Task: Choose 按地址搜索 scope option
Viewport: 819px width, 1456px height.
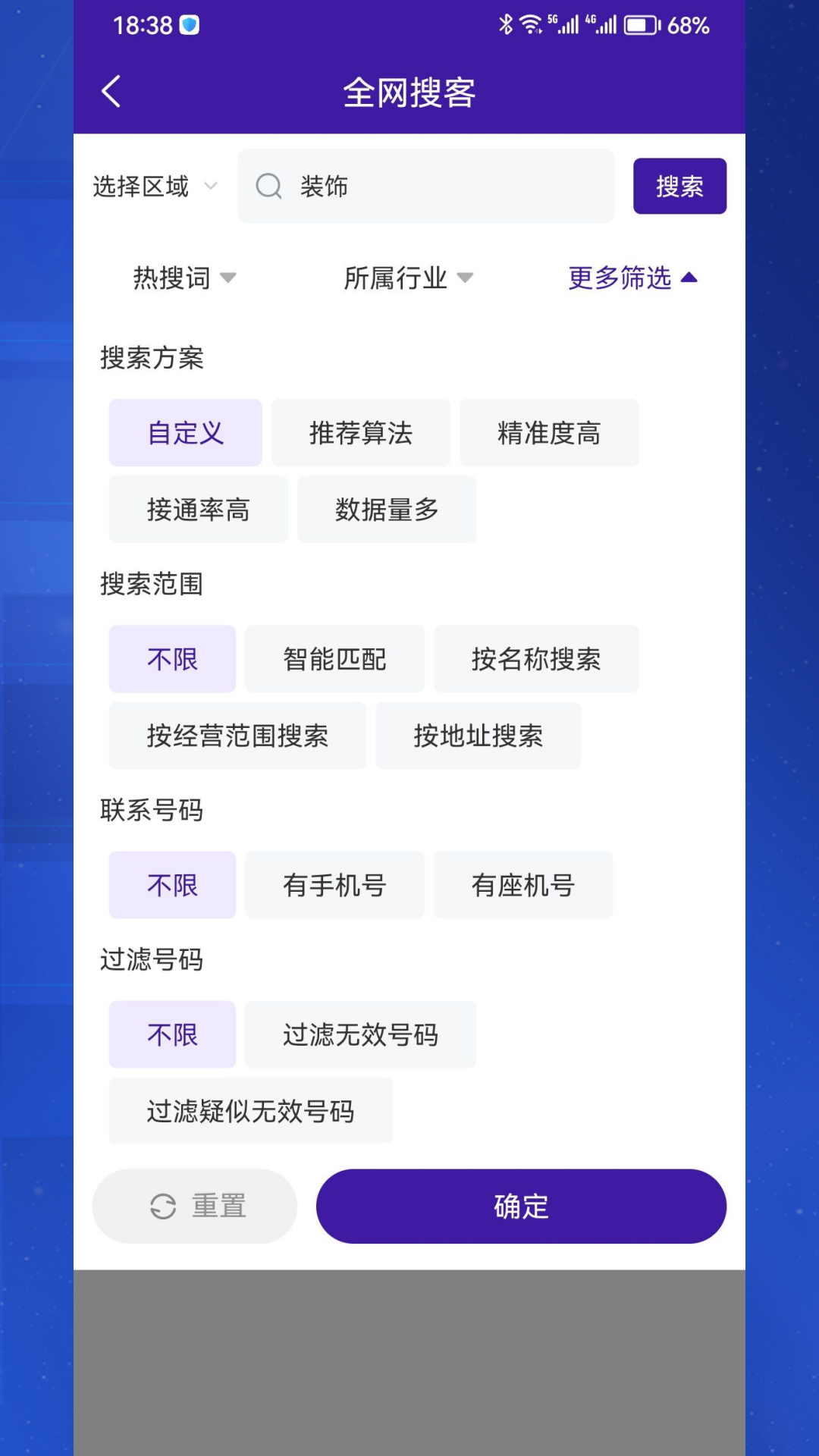Action: (479, 735)
